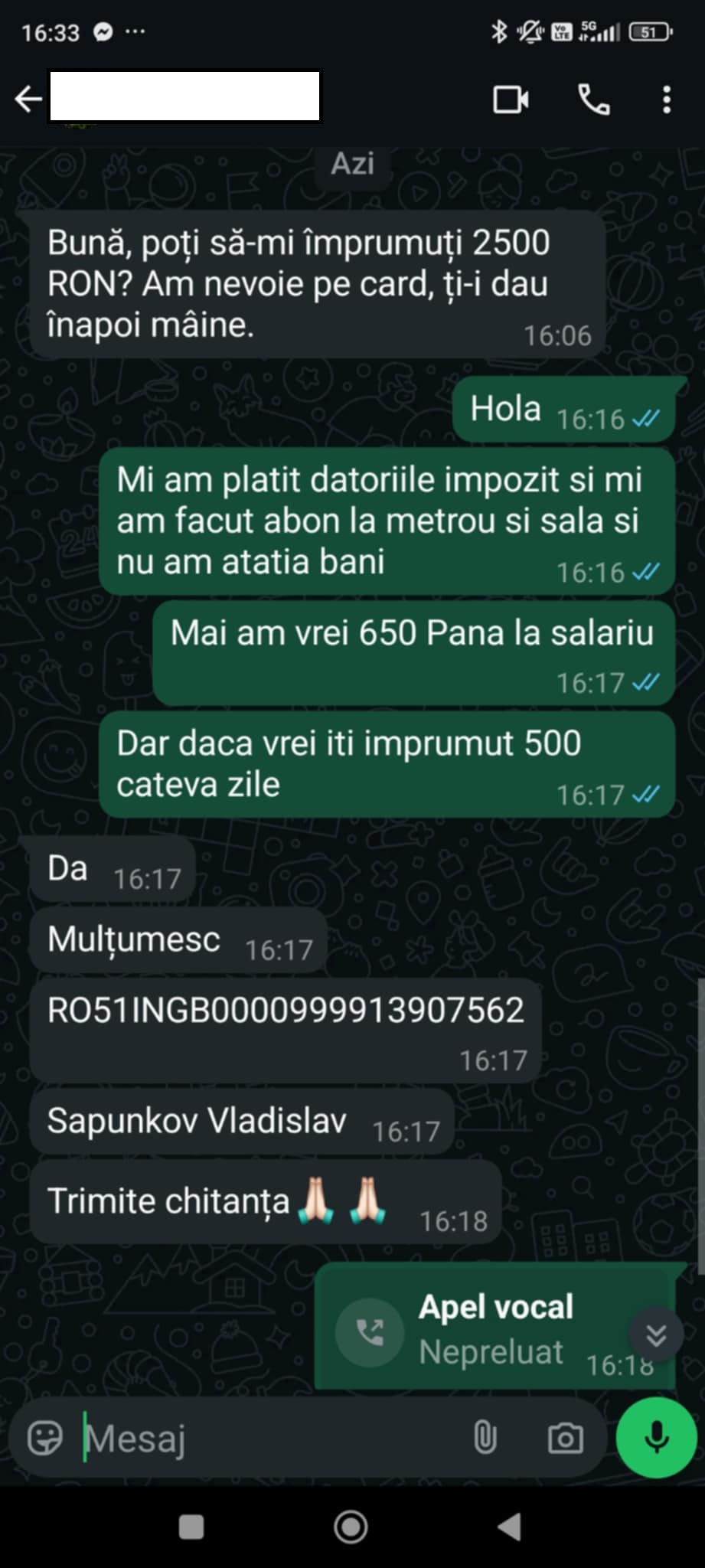Focus the Mesaj text field

pyautogui.click(x=268, y=1438)
